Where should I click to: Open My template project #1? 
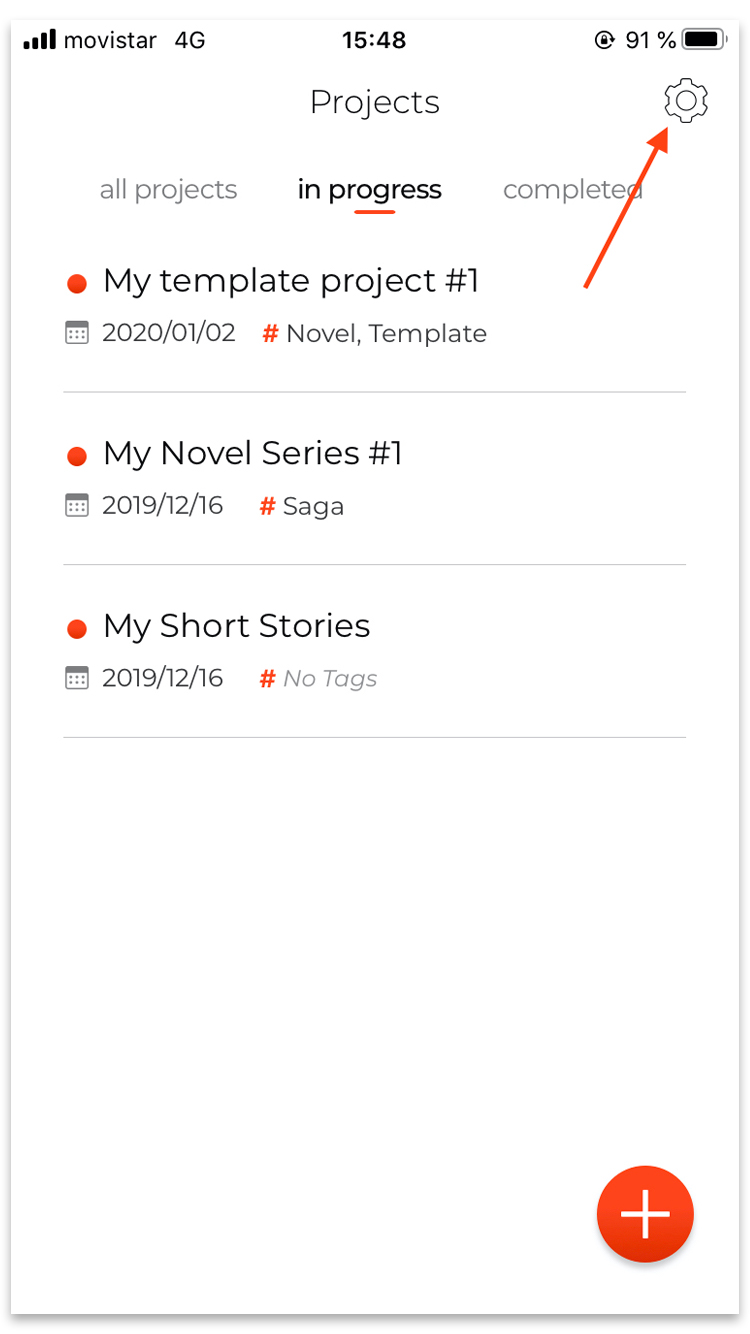[291, 281]
